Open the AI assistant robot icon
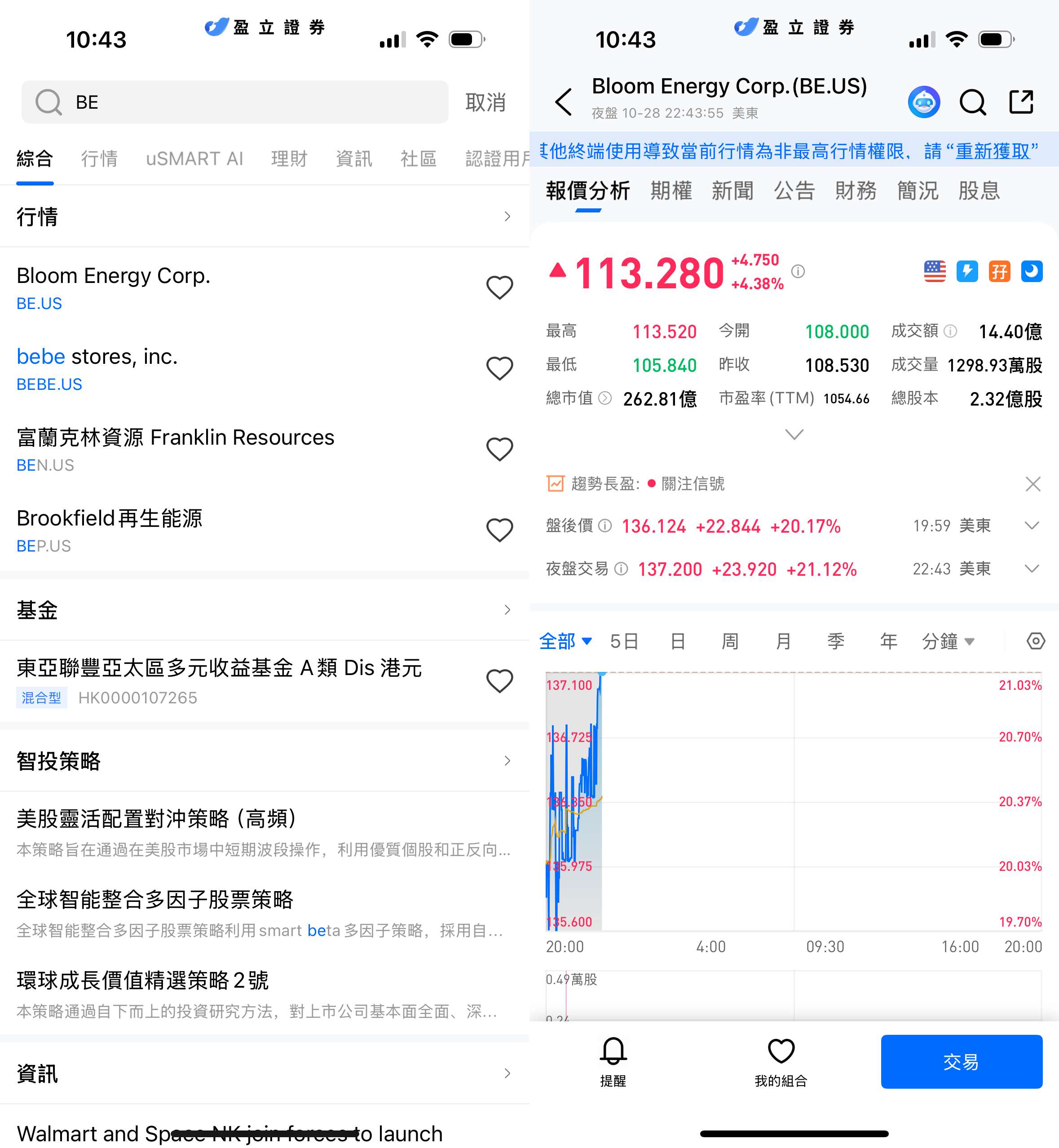 click(924, 102)
